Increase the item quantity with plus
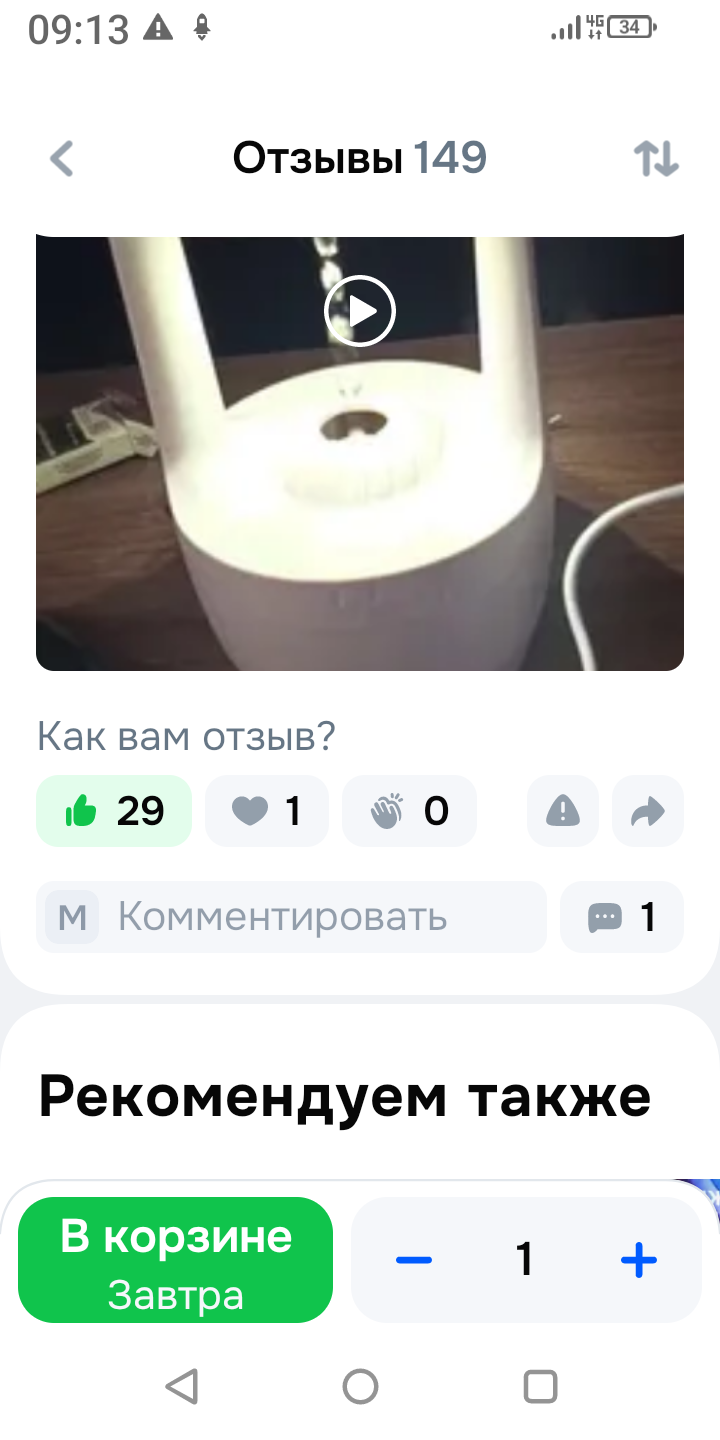The image size is (720, 1440). click(x=639, y=1260)
